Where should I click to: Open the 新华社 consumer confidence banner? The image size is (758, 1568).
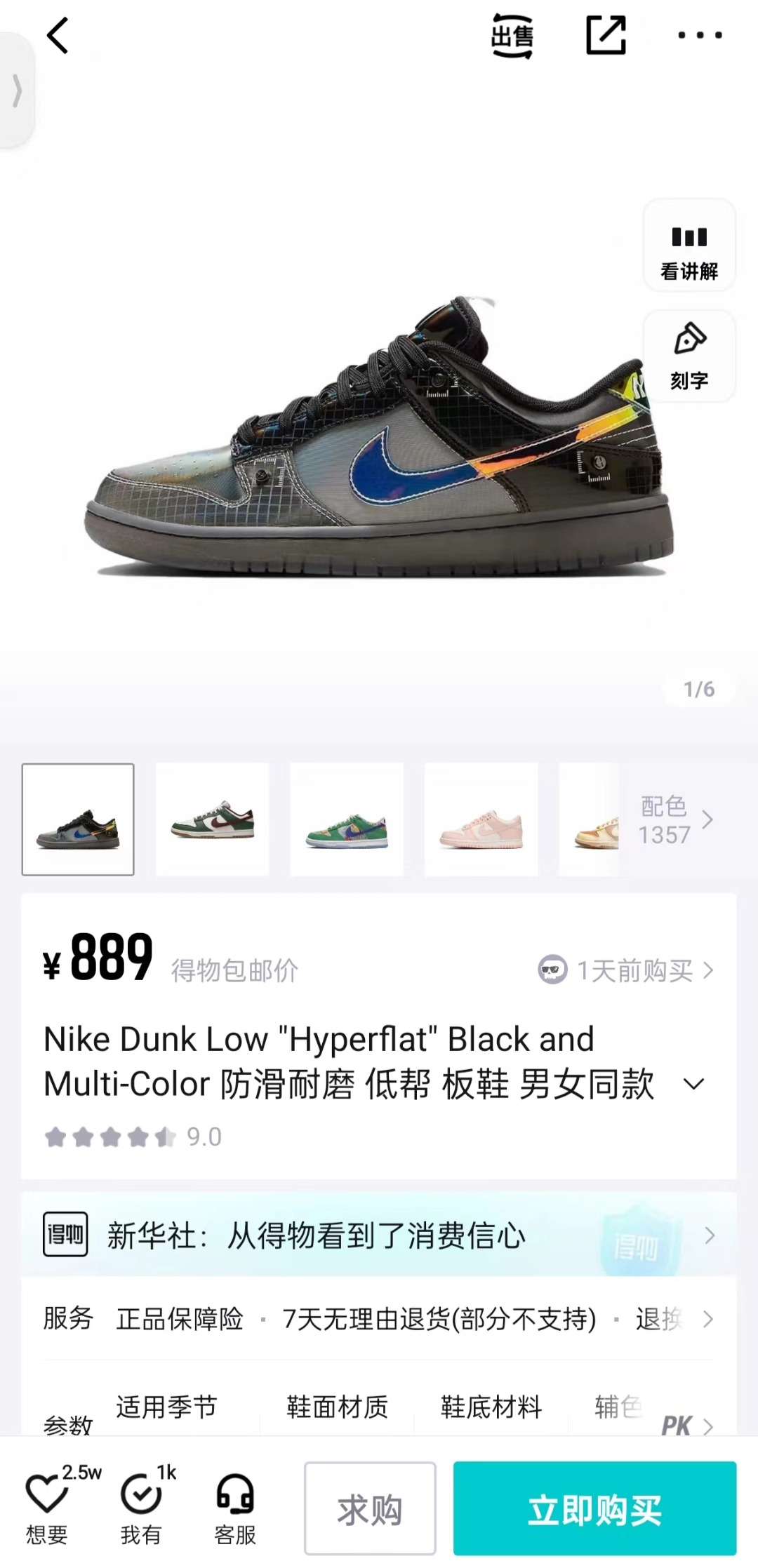(x=379, y=1234)
